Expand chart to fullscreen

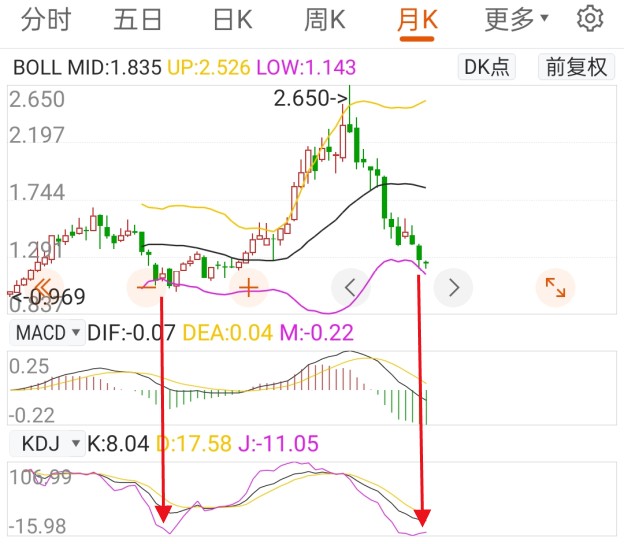[555, 287]
